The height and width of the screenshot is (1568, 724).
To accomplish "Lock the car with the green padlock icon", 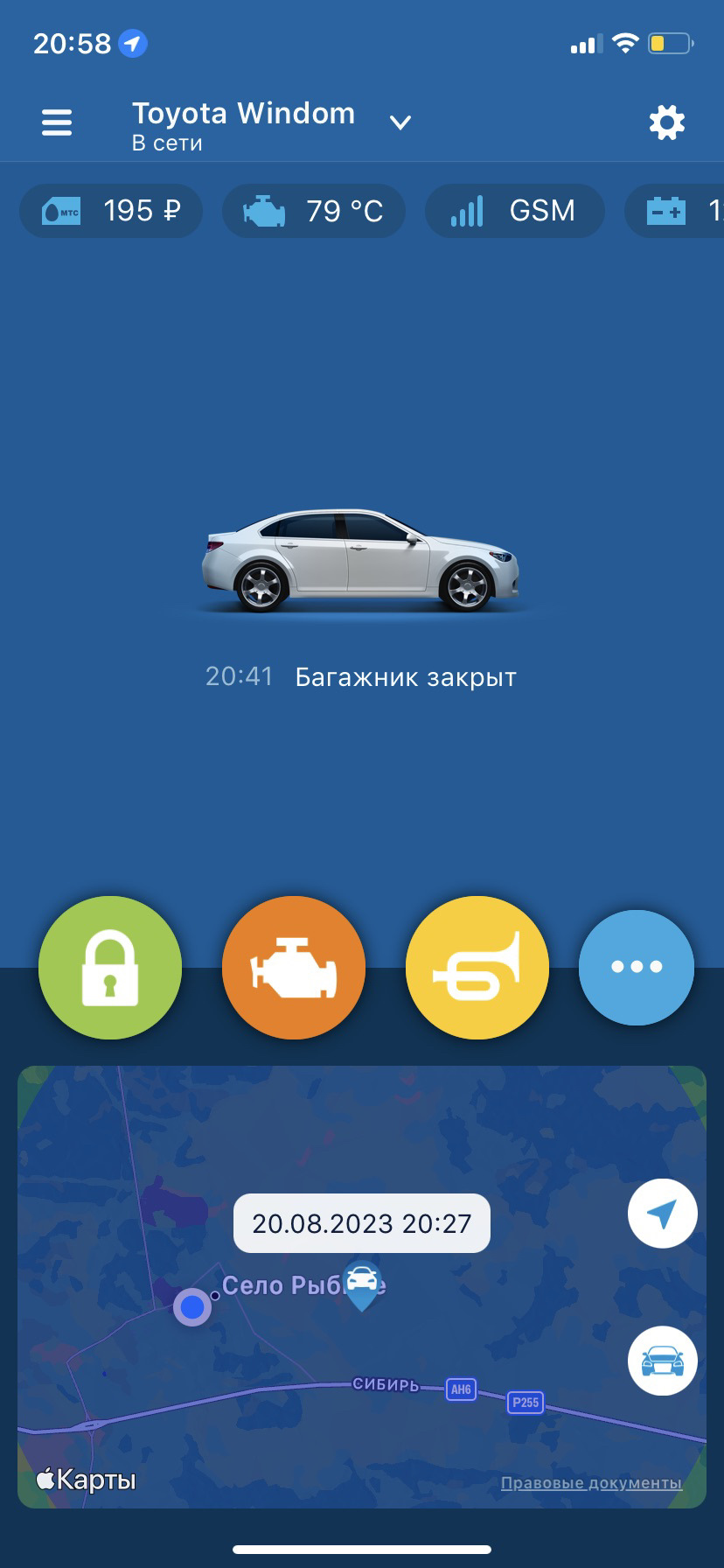I will pos(109,967).
